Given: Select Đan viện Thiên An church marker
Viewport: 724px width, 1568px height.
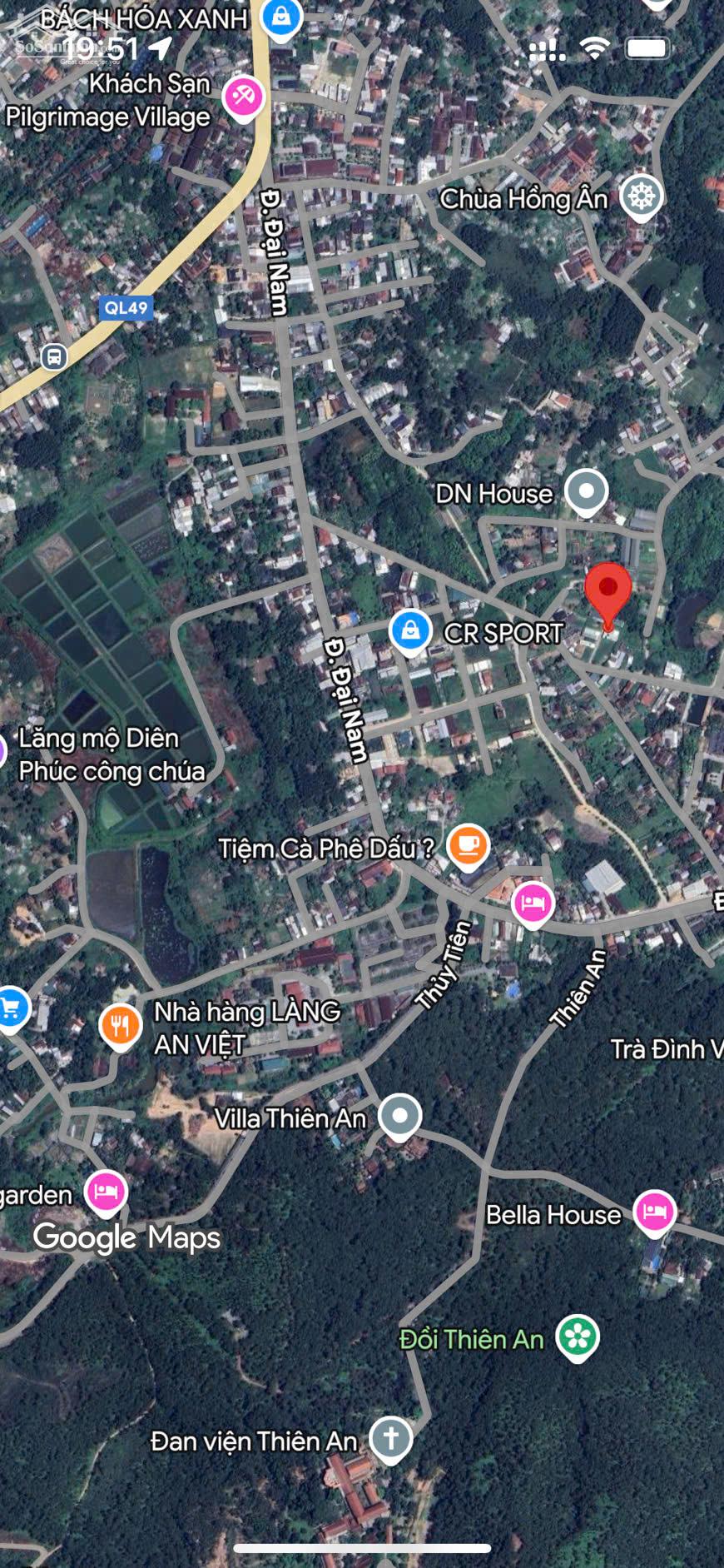Looking at the screenshot, I should tap(391, 1438).
